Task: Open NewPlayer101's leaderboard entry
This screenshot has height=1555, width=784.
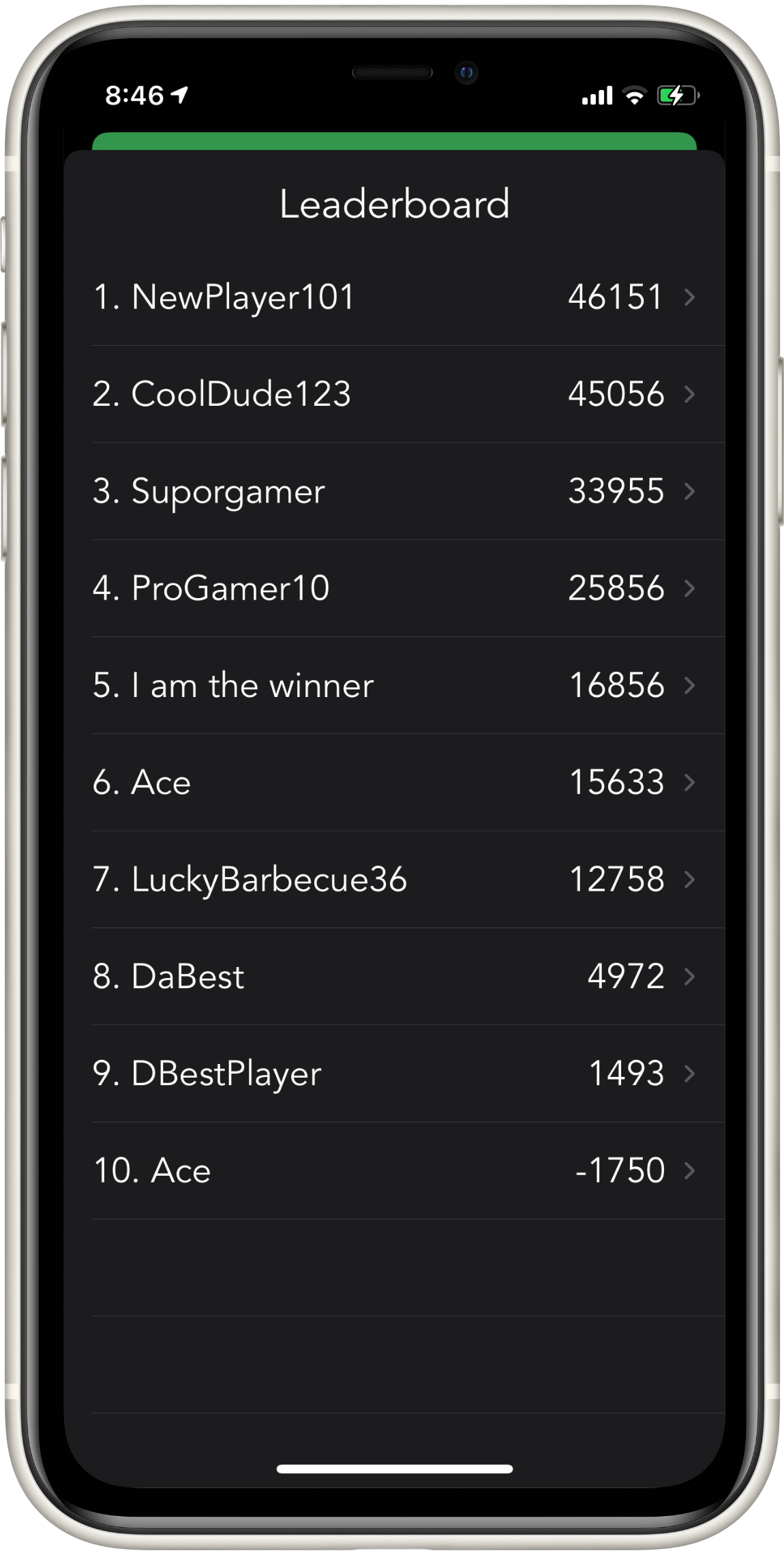Action: (x=394, y=297)
